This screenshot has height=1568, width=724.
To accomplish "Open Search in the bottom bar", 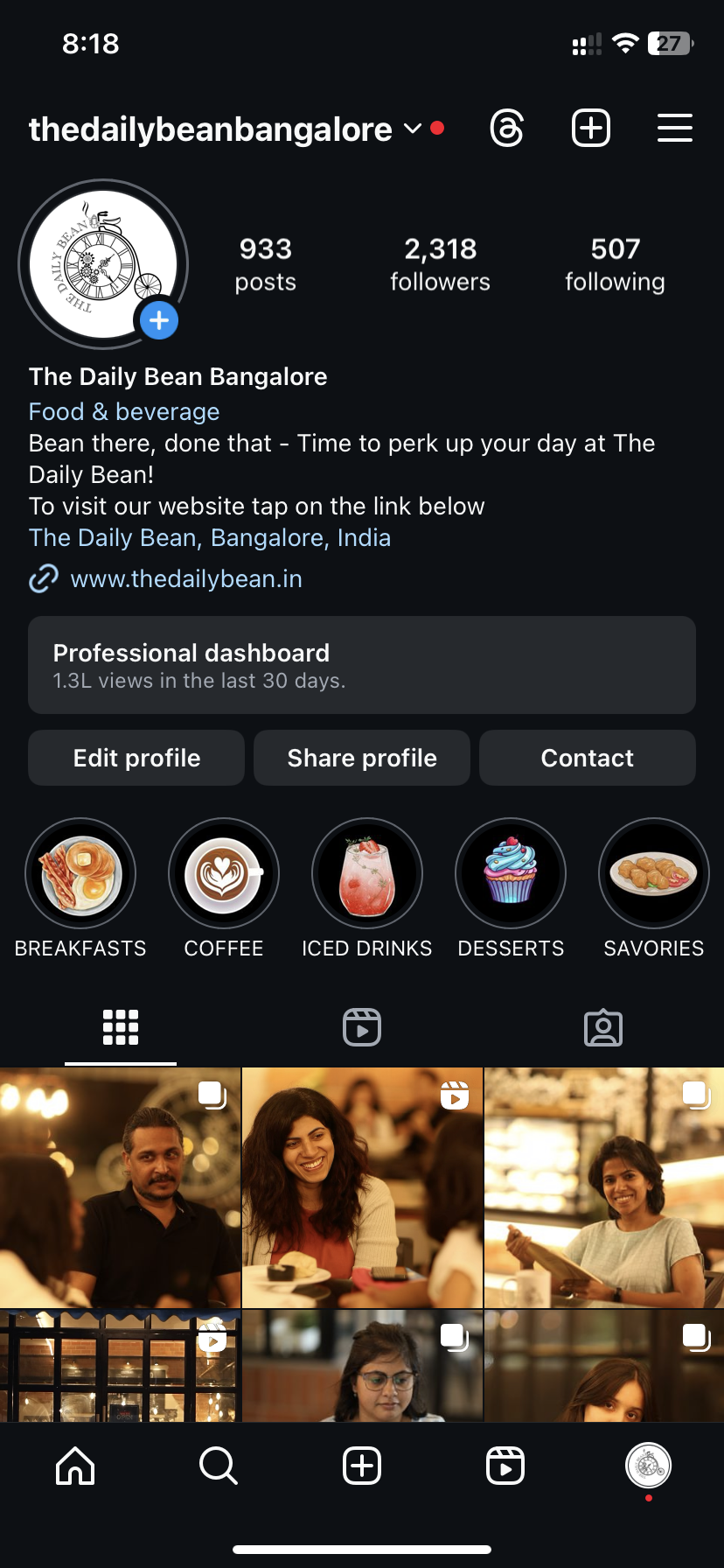I will tap(219, 1465).
